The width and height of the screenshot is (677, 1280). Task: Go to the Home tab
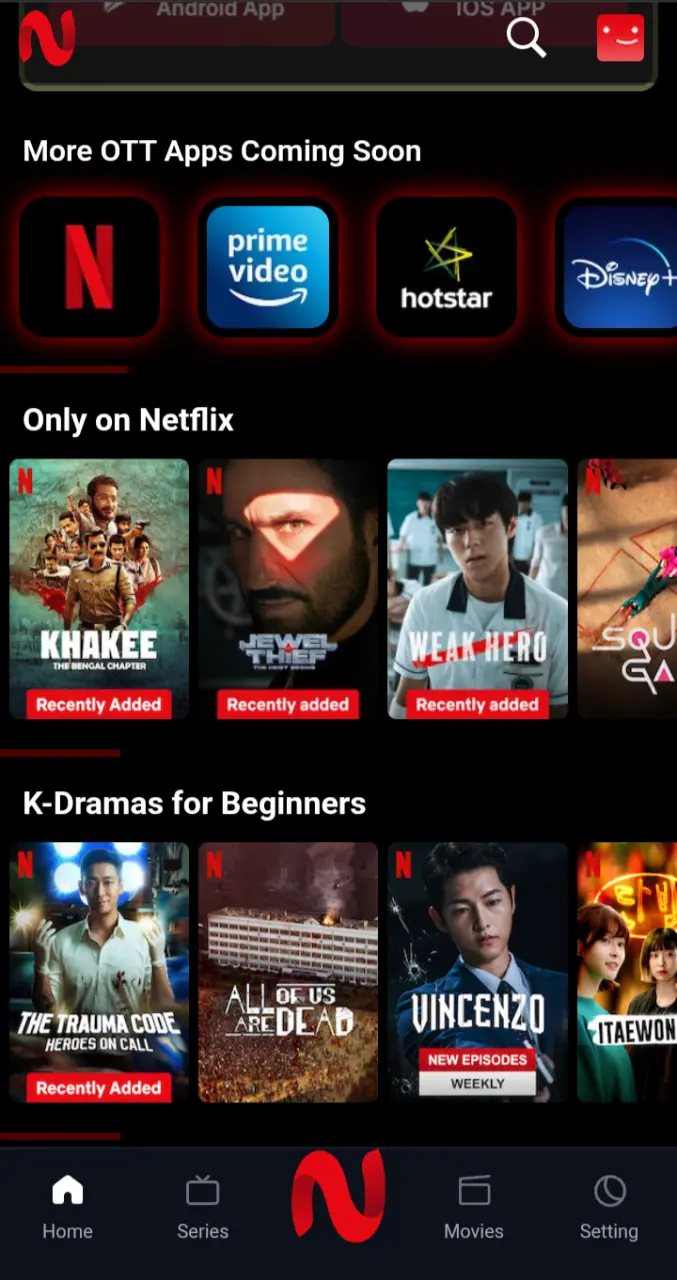pos(67,1208)
